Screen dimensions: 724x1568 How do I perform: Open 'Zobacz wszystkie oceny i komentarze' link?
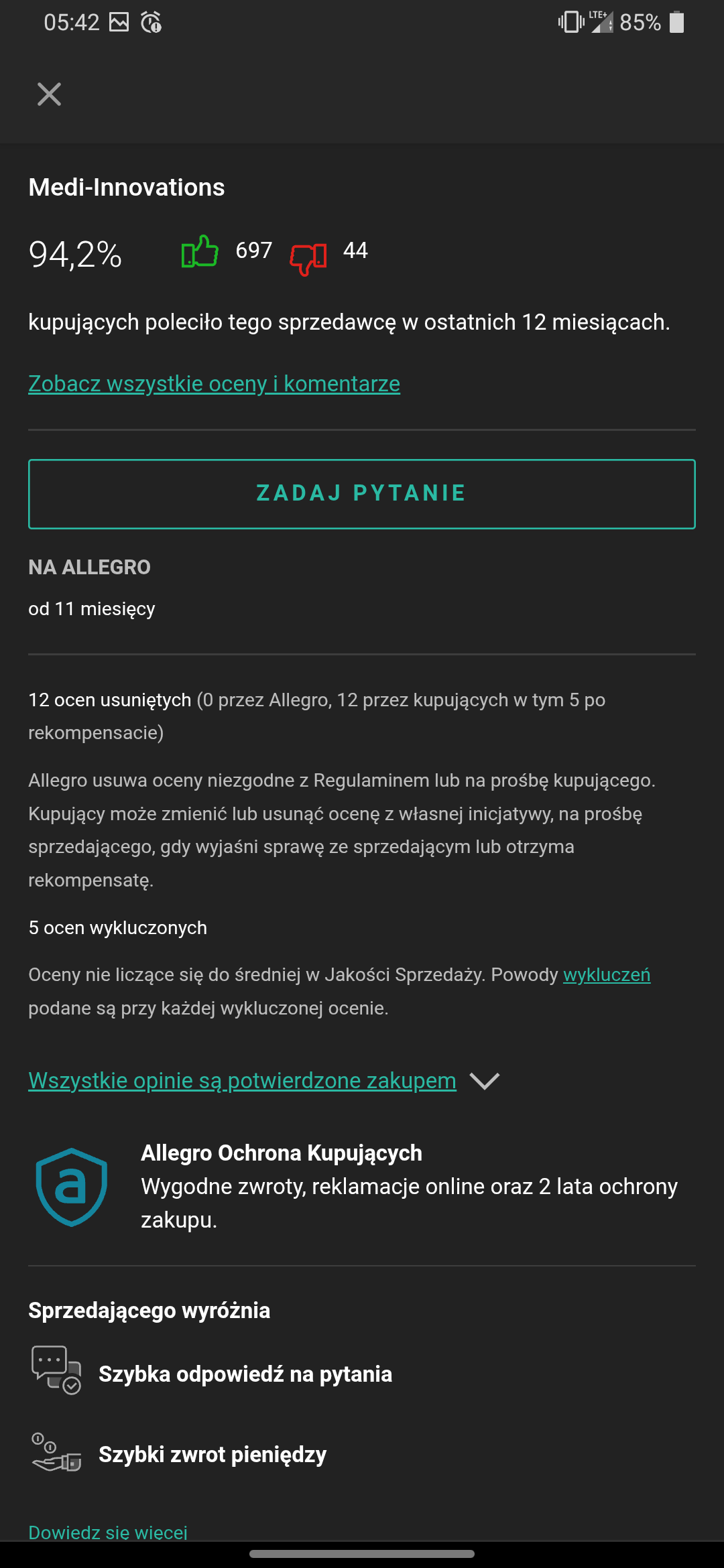214,384
